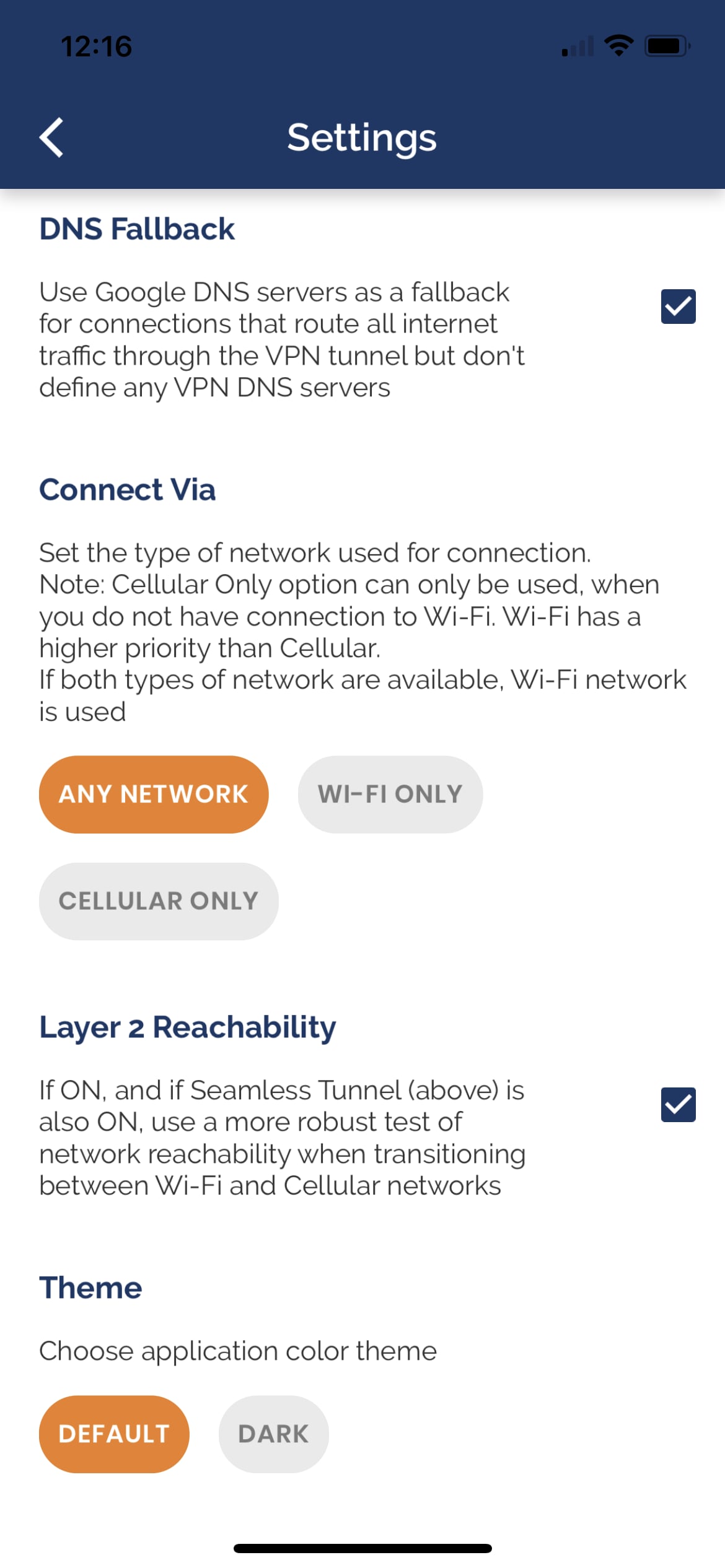Choose Wi-Fi Only for connection
The width and height of the screenshot is (725, 1568).
[390, 794]
